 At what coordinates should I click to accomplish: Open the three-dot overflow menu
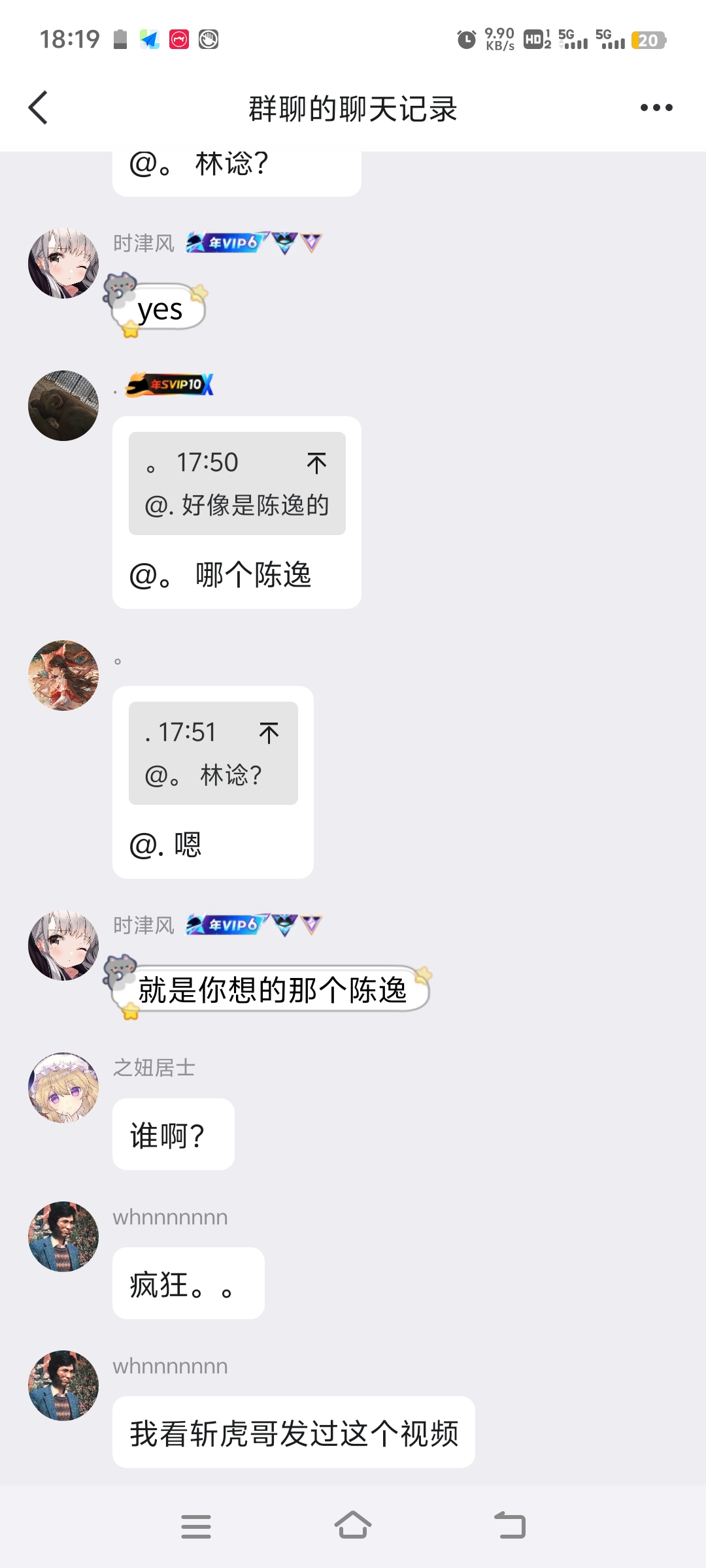click(x=656, y=108)
